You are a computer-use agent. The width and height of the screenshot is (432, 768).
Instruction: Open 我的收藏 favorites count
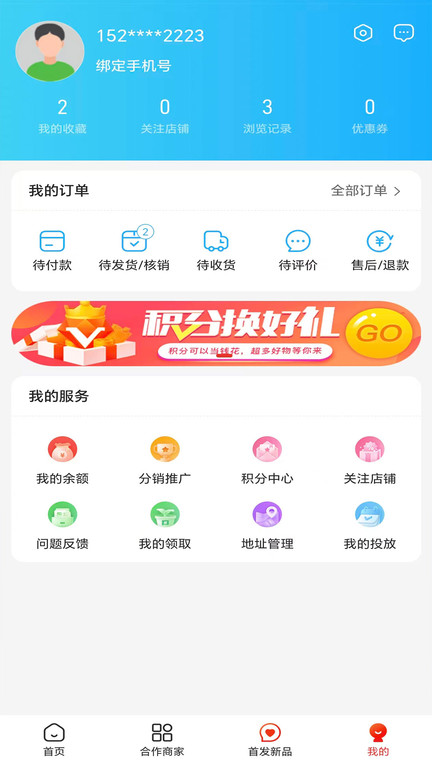pyautogui.click(x=62, y=117)
